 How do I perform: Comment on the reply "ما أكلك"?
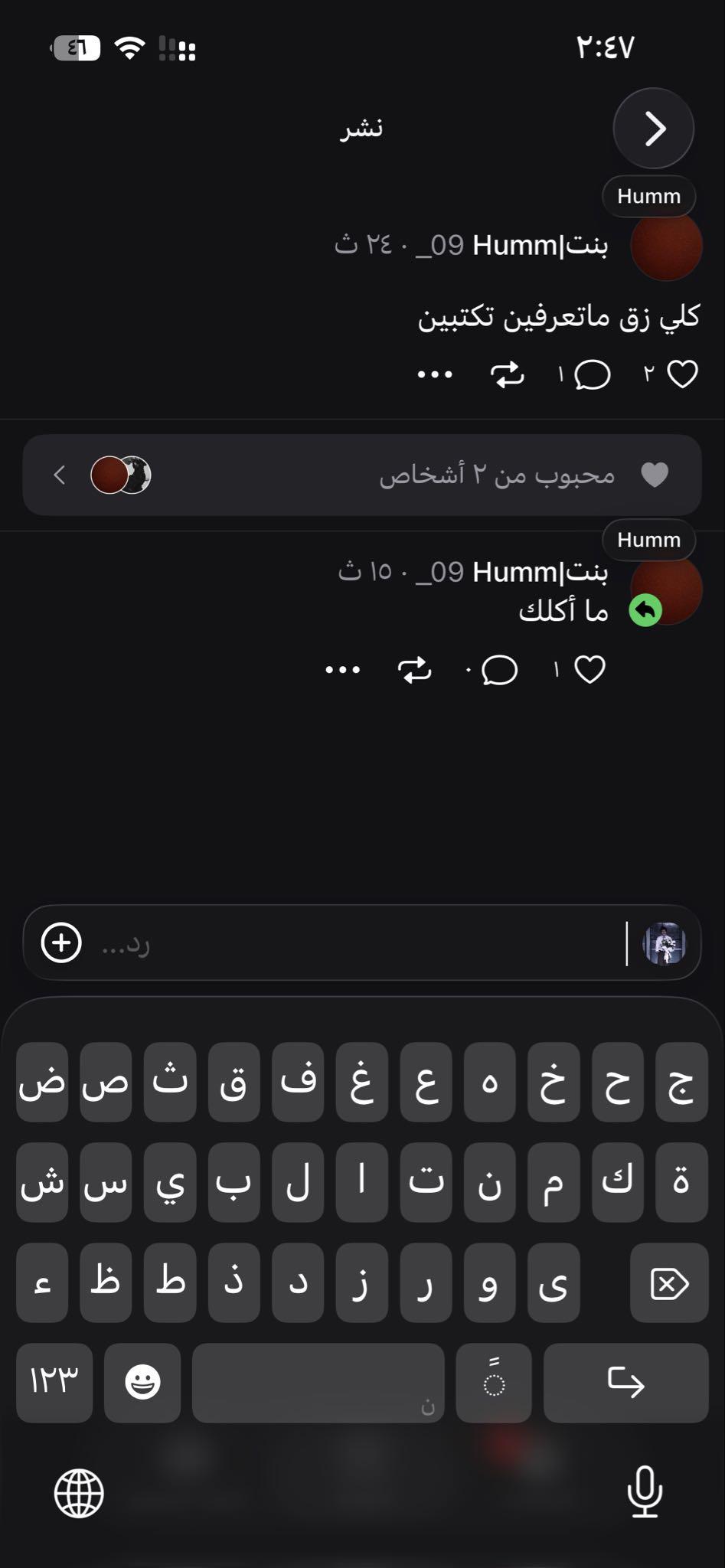pyautogui.click(x=500, y=670)
